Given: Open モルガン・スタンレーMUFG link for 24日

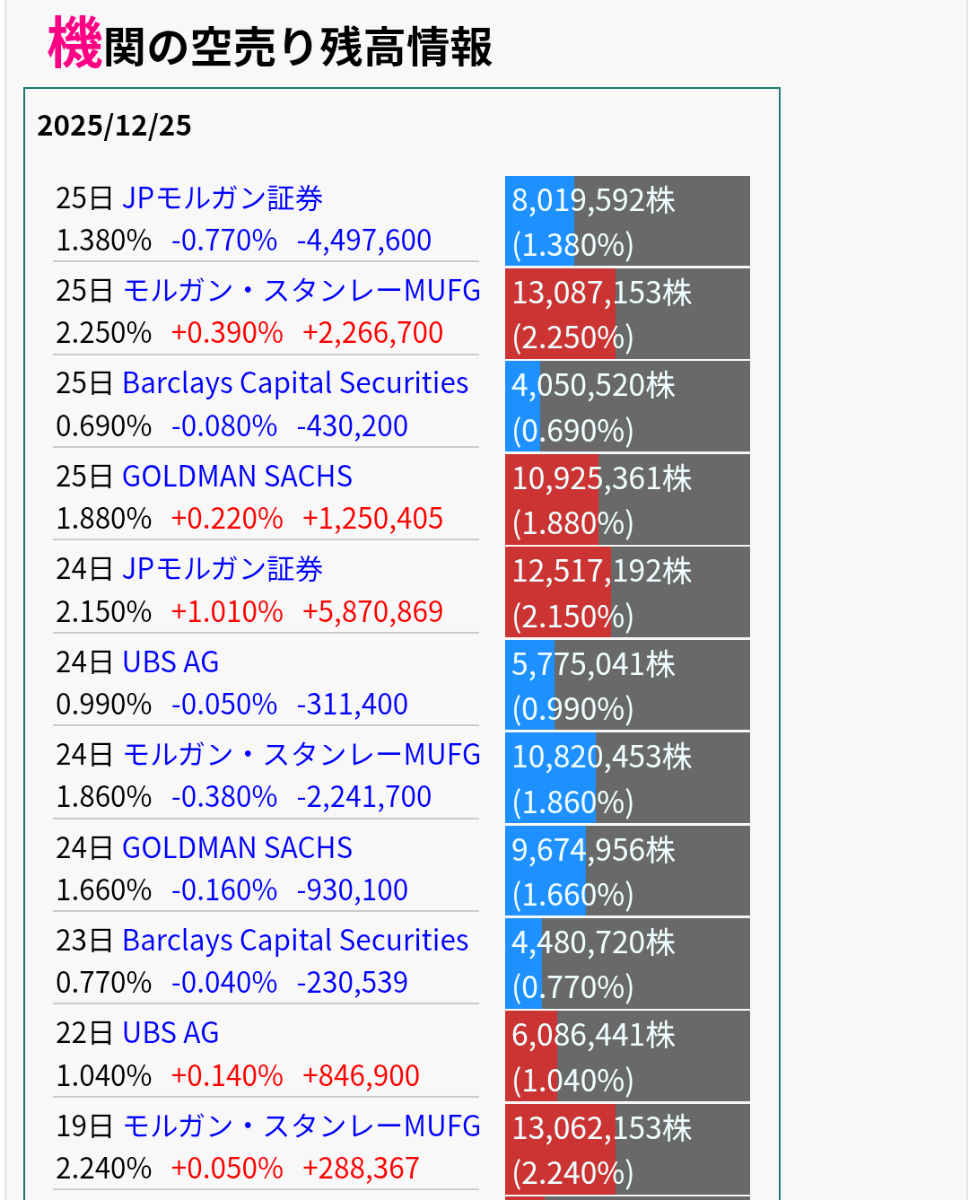Looking at the screenshot, I should tap(301, 755).
